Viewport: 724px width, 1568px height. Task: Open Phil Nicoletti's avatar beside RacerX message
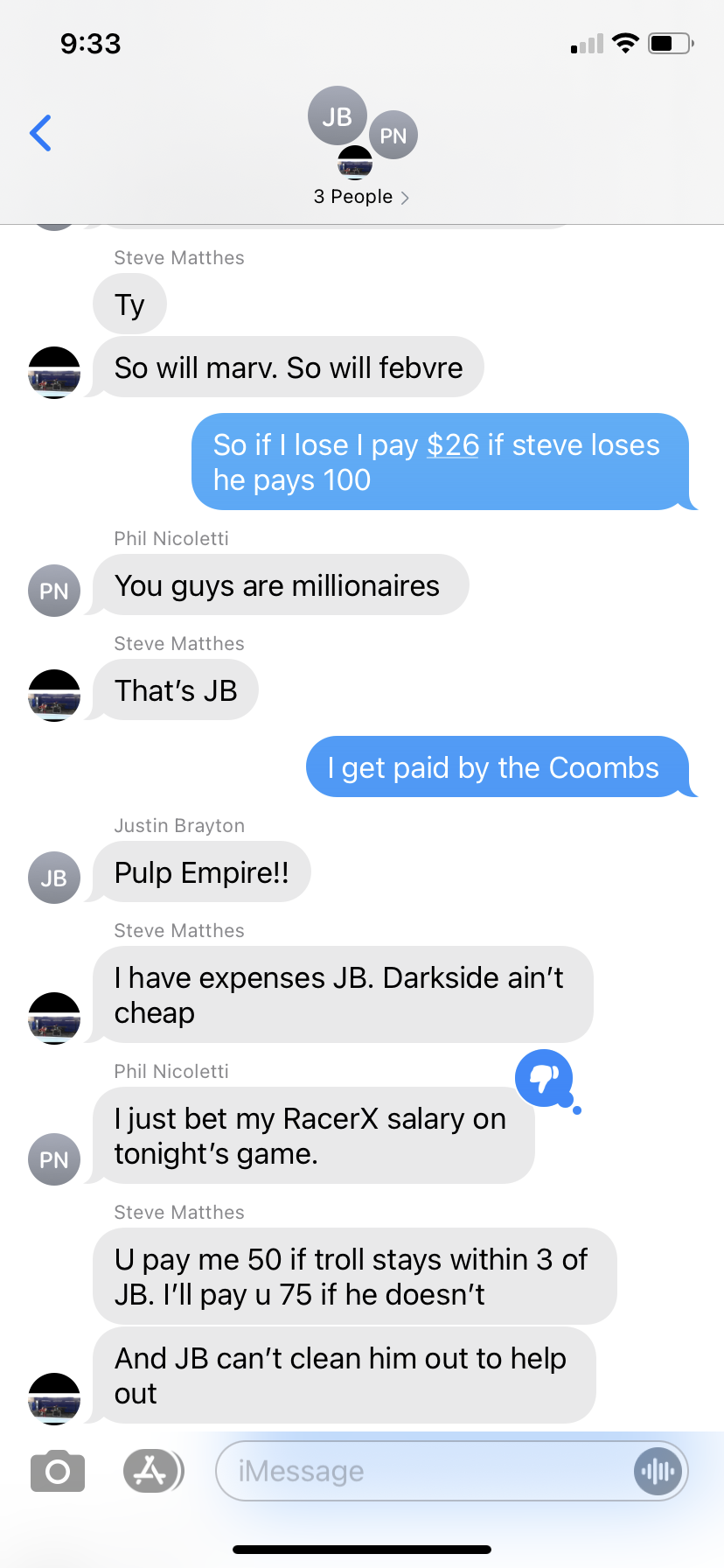tap(54, 1159)
